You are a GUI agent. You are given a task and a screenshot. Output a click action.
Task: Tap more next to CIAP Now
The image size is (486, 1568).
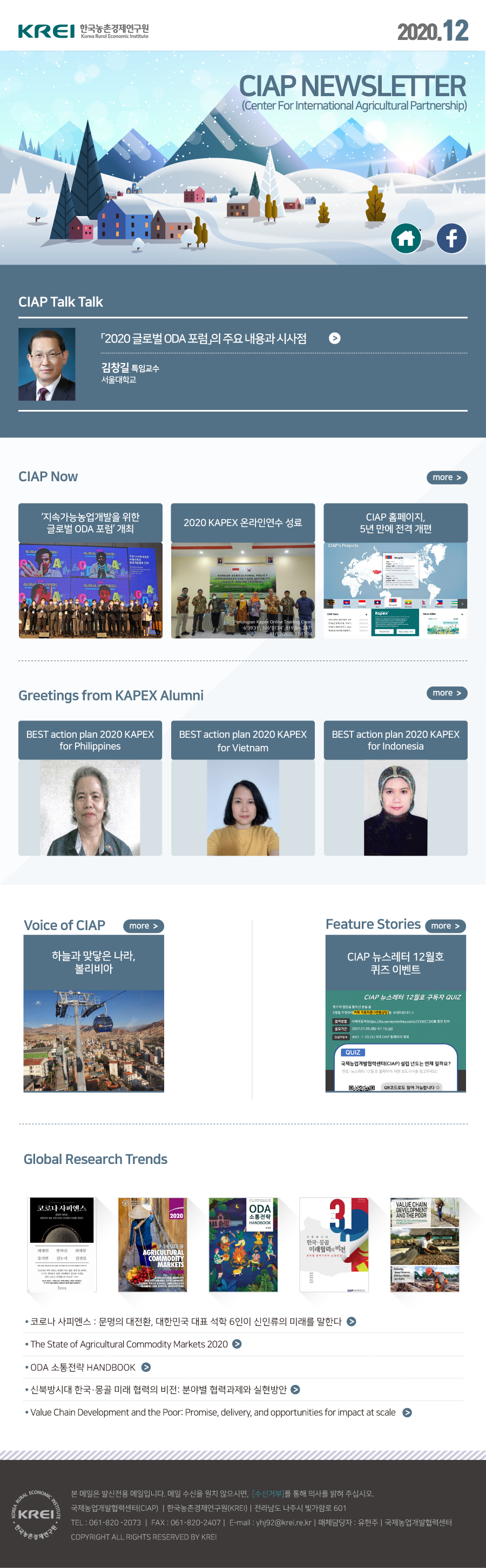[x=447, y=477]
